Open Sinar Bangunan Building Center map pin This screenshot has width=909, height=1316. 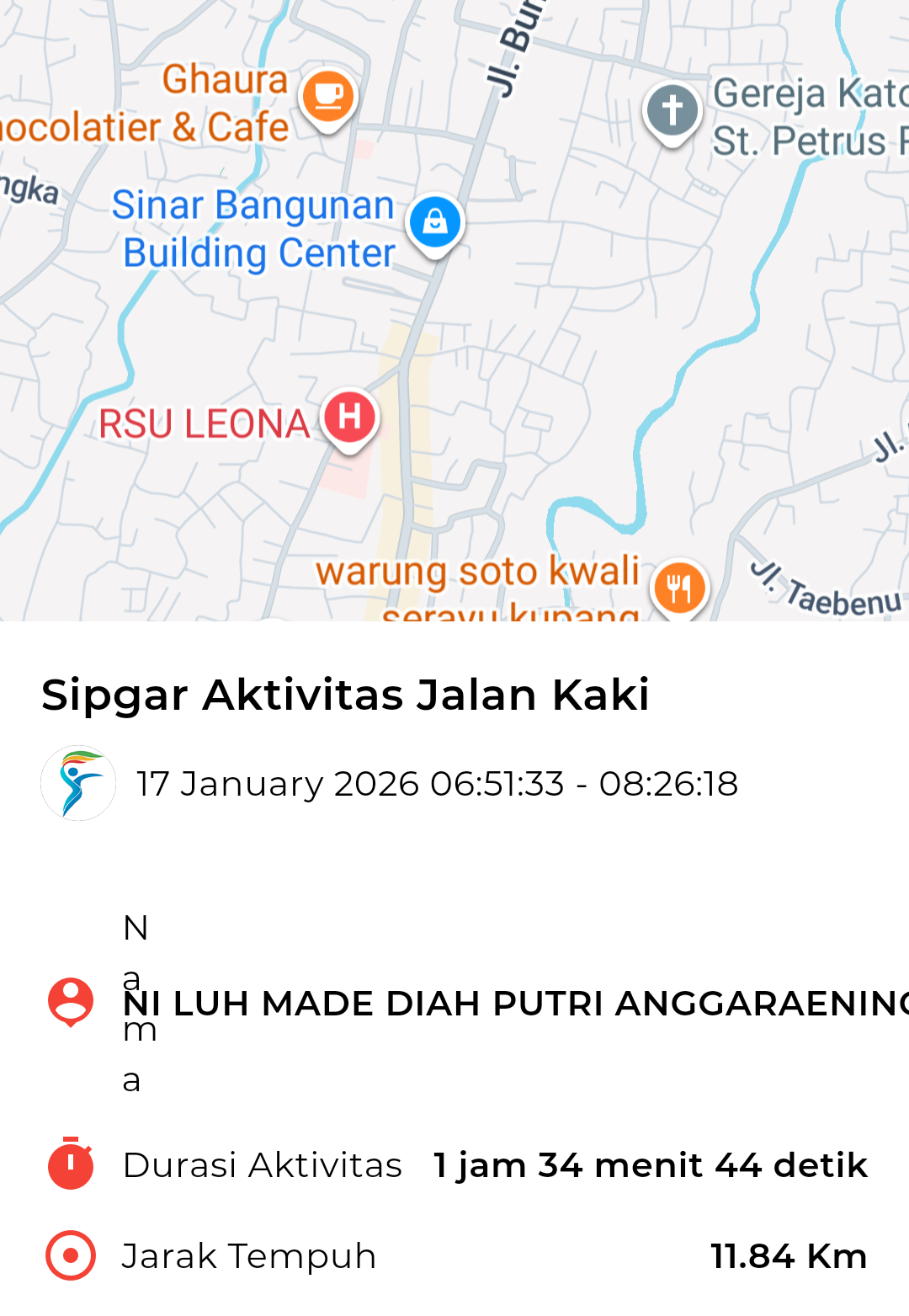pyautogui.click(x=434, y=222)
